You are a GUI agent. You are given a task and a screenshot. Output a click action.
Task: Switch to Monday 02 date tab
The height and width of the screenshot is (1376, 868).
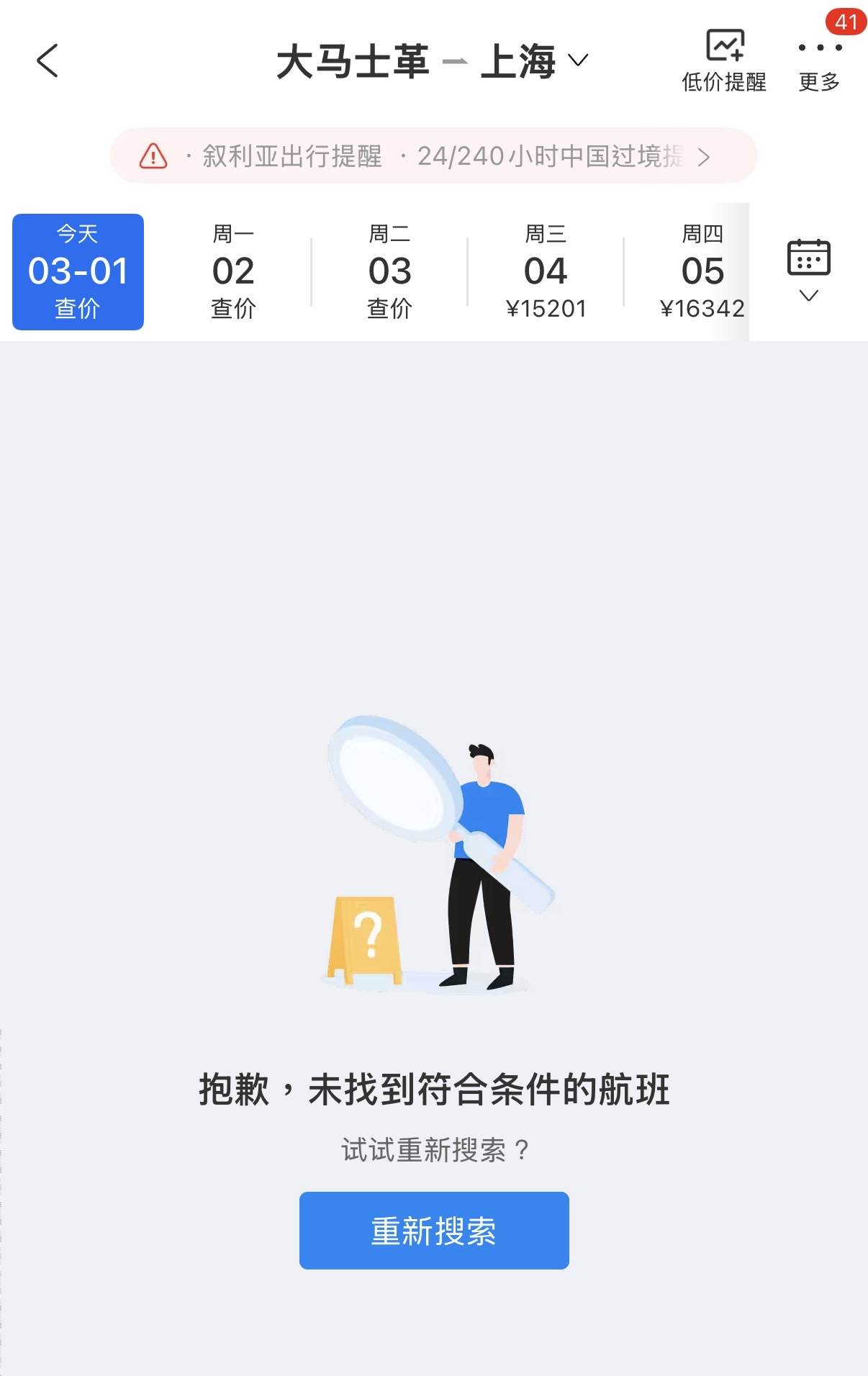point(232,272)
